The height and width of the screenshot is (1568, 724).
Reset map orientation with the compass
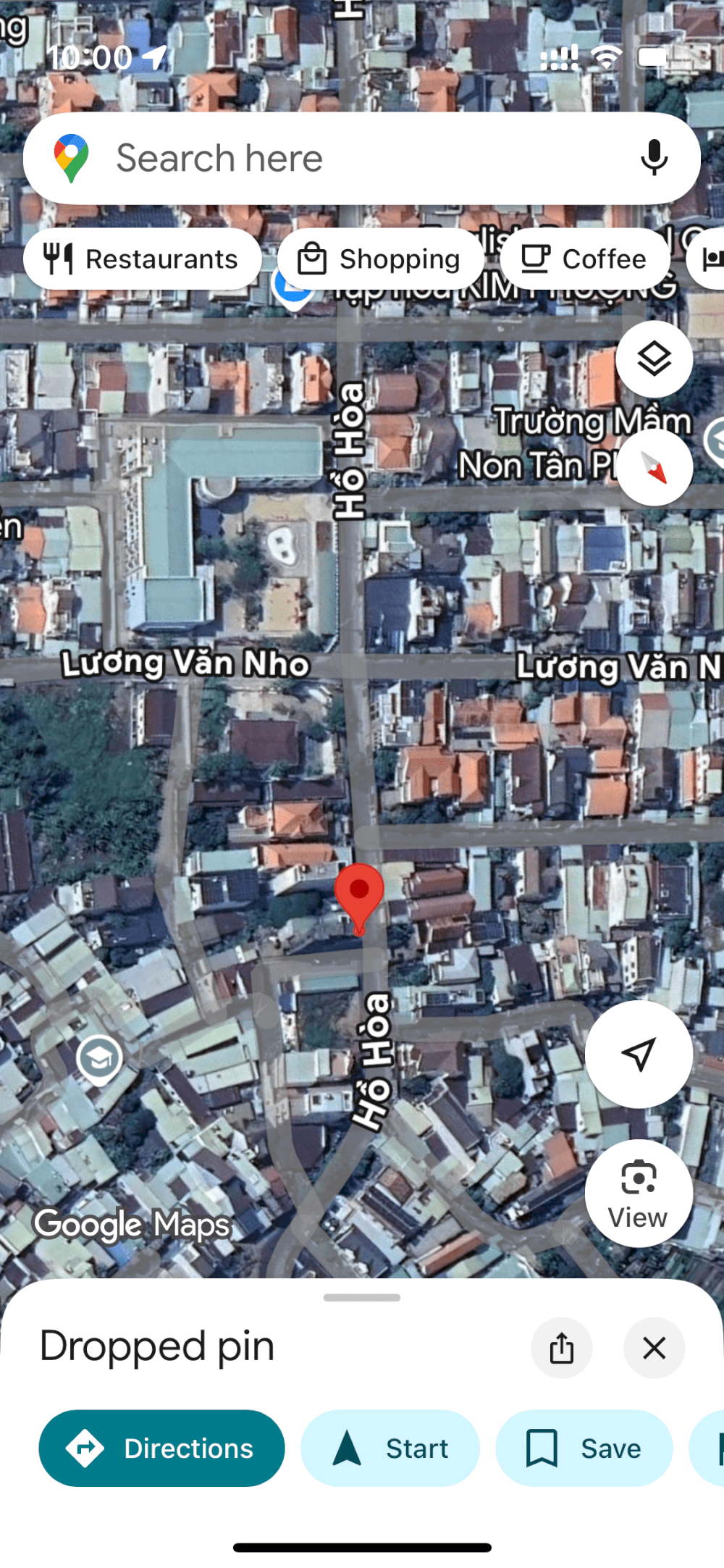click(655, 467)
